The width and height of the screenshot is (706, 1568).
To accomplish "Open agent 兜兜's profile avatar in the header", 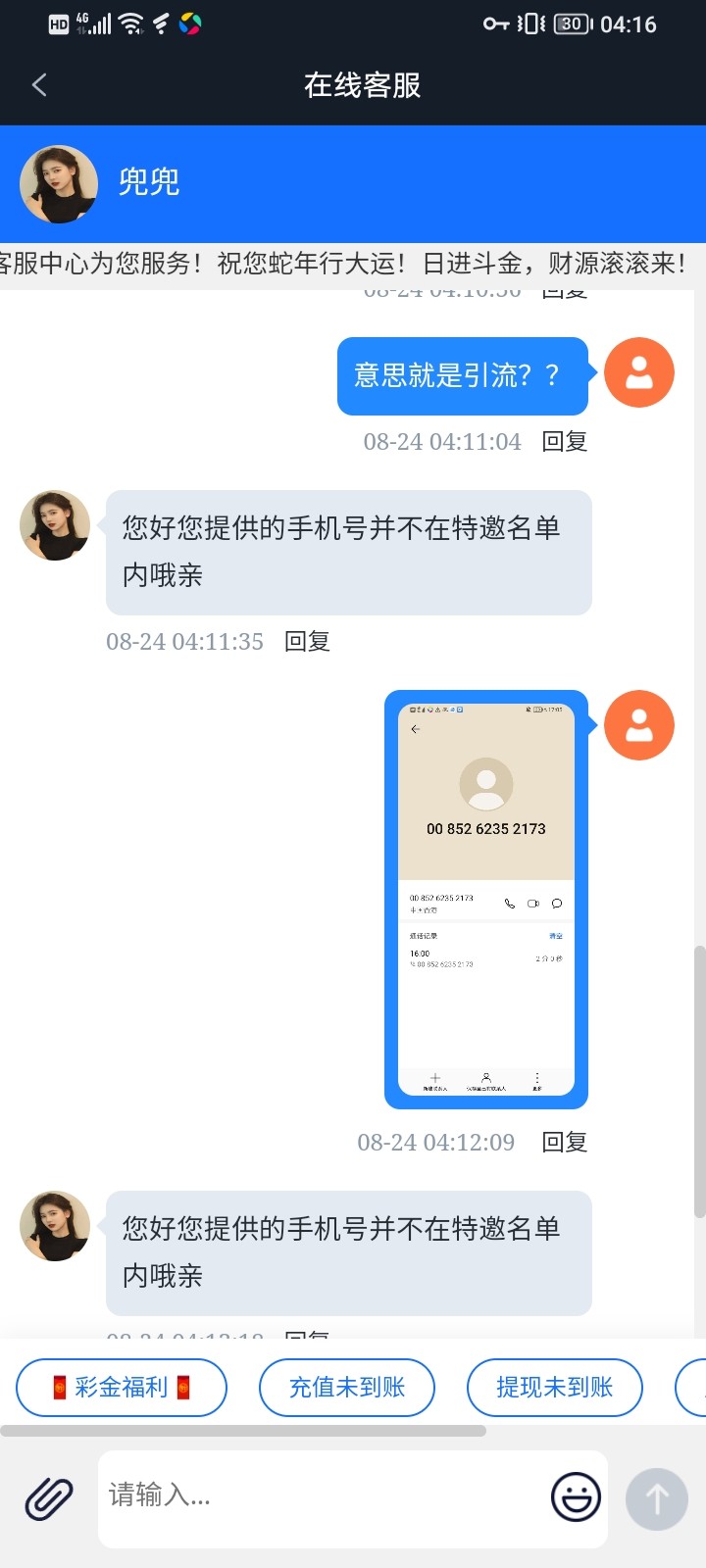I will pos(59,184).
